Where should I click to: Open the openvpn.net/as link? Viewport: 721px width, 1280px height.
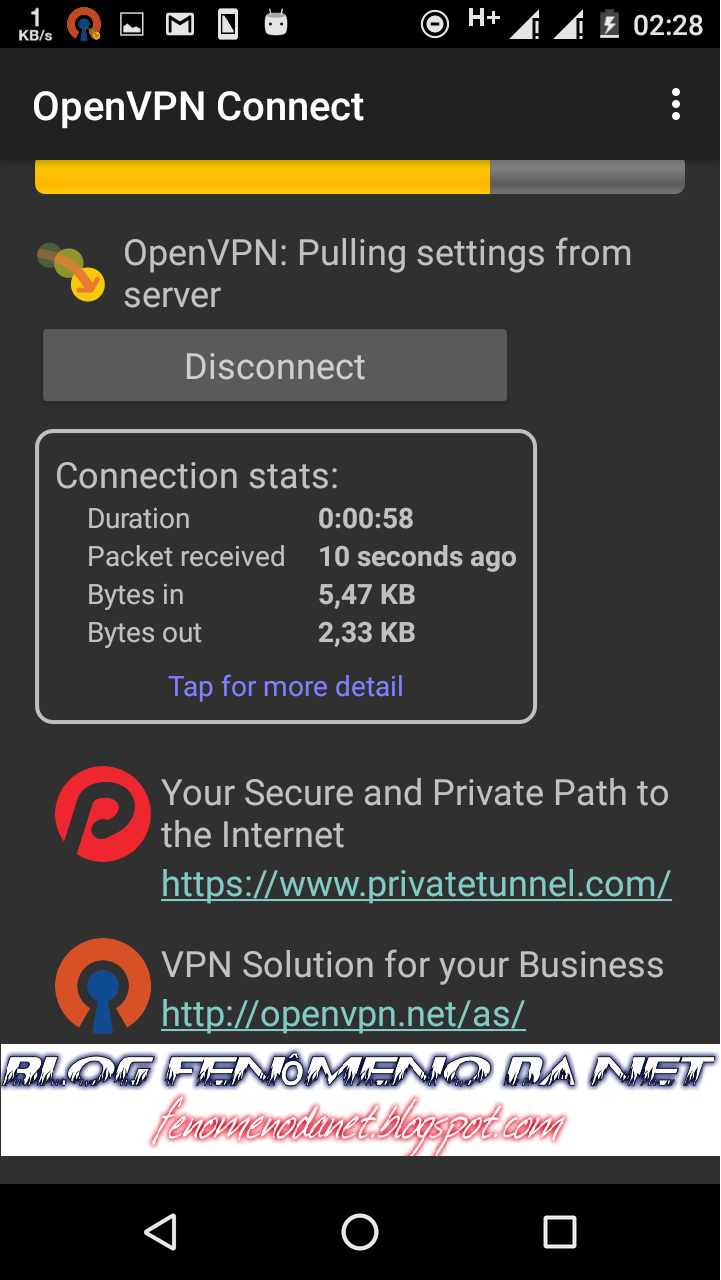[343, 1014]
